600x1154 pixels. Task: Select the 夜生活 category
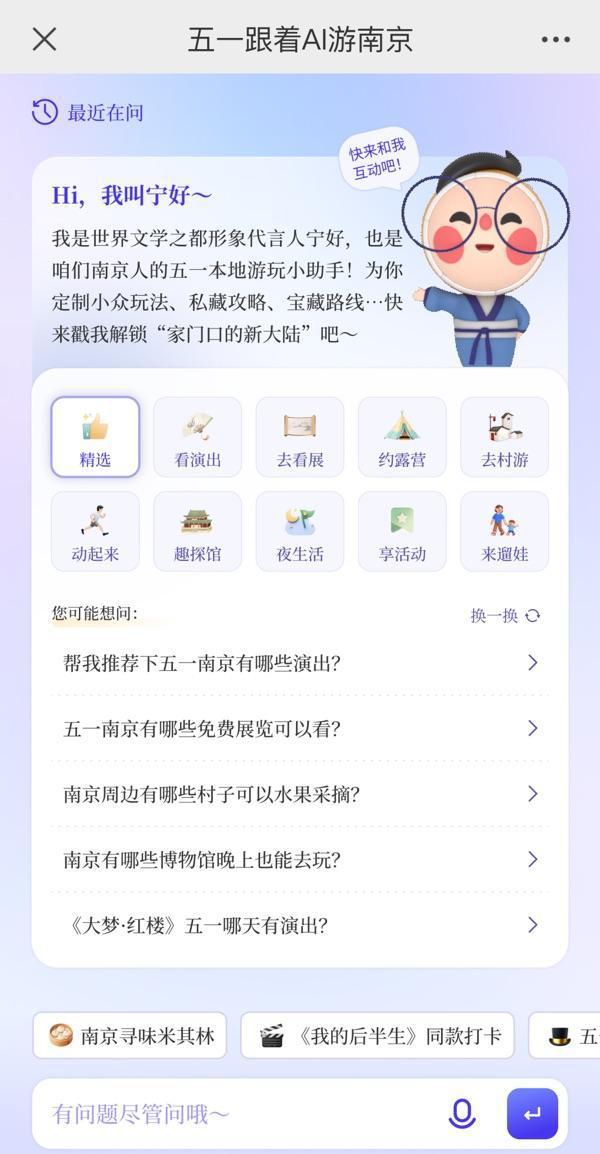point(300,531)
